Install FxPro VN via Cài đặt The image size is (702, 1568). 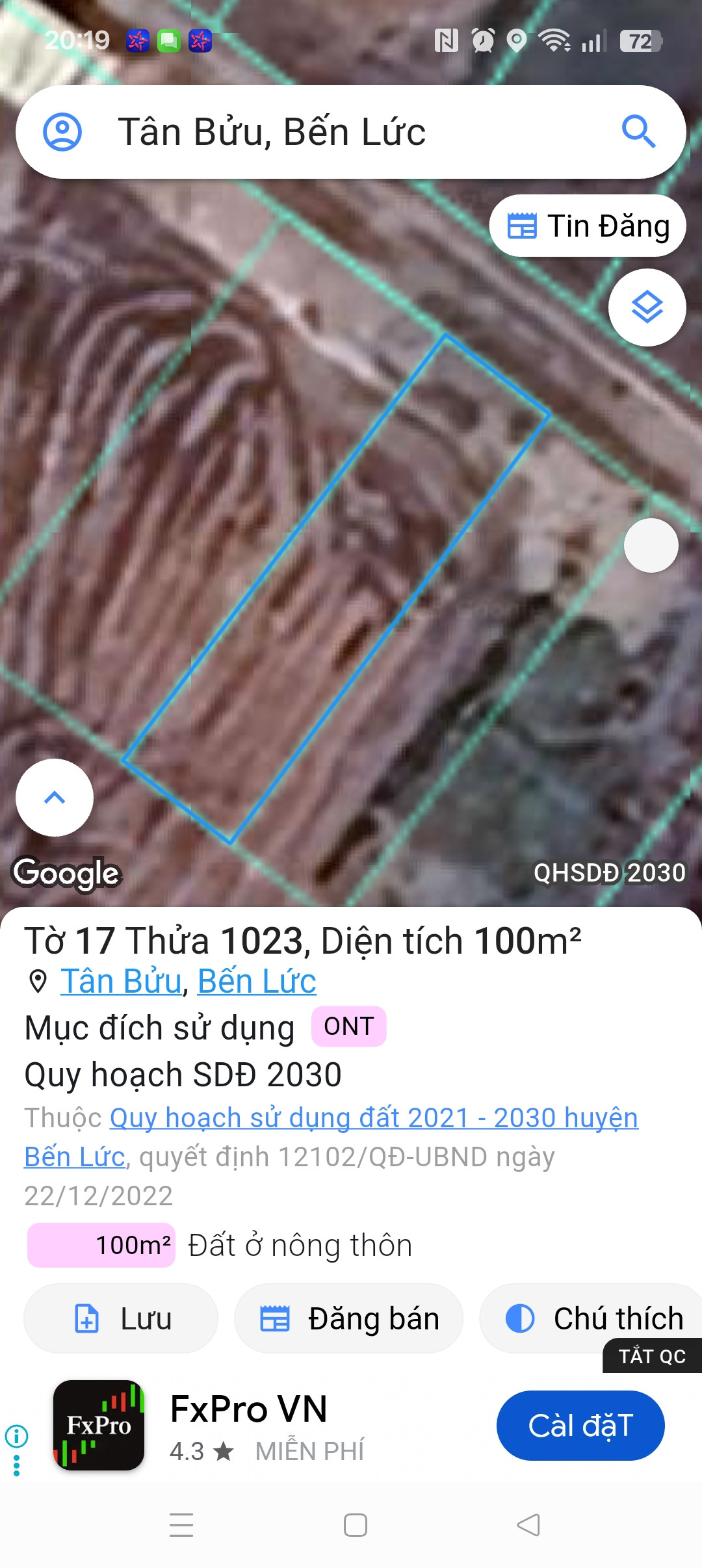pos(580,1426)
